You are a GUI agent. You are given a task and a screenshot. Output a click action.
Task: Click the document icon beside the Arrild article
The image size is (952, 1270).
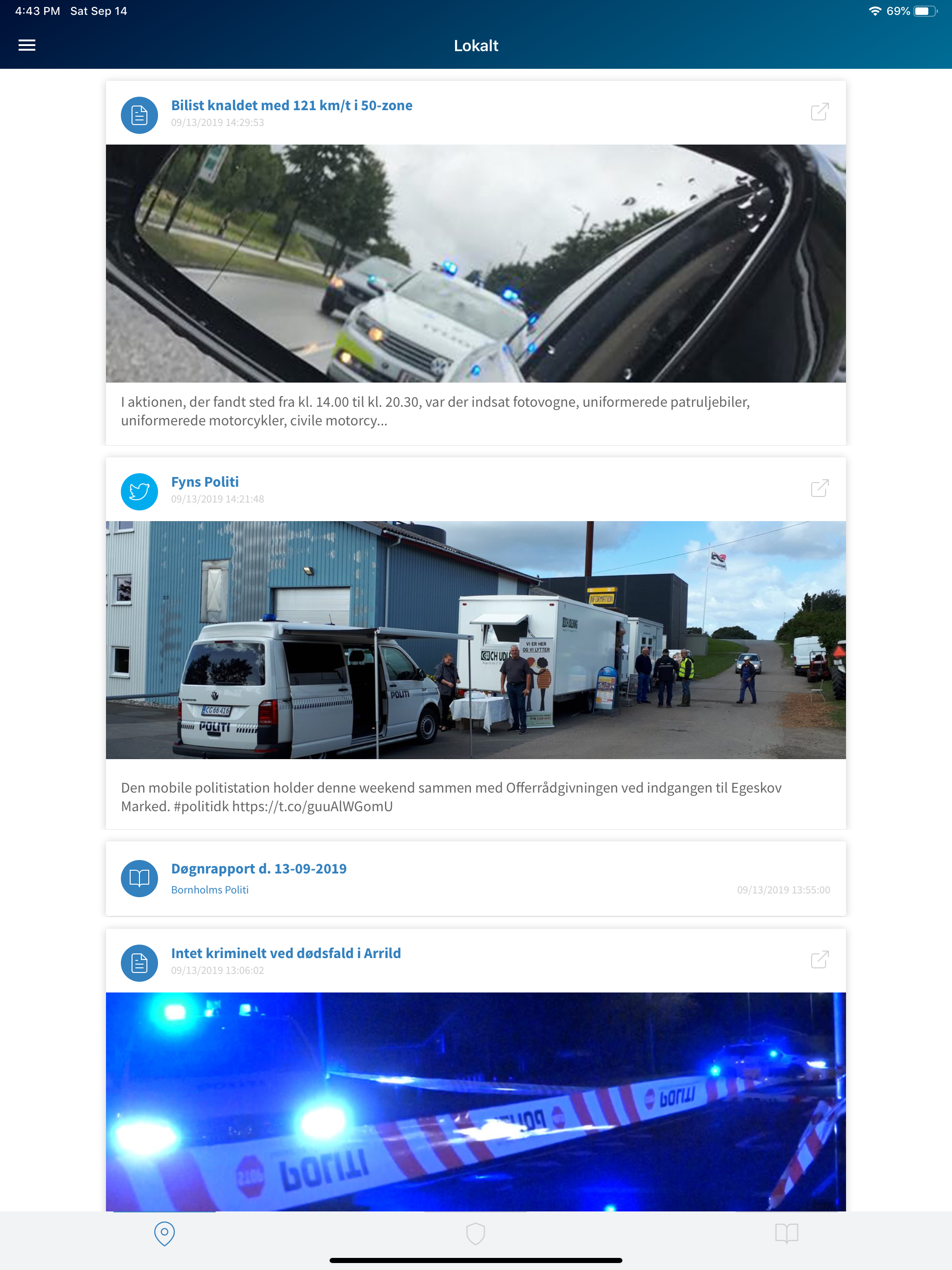[x=139, y=963]
